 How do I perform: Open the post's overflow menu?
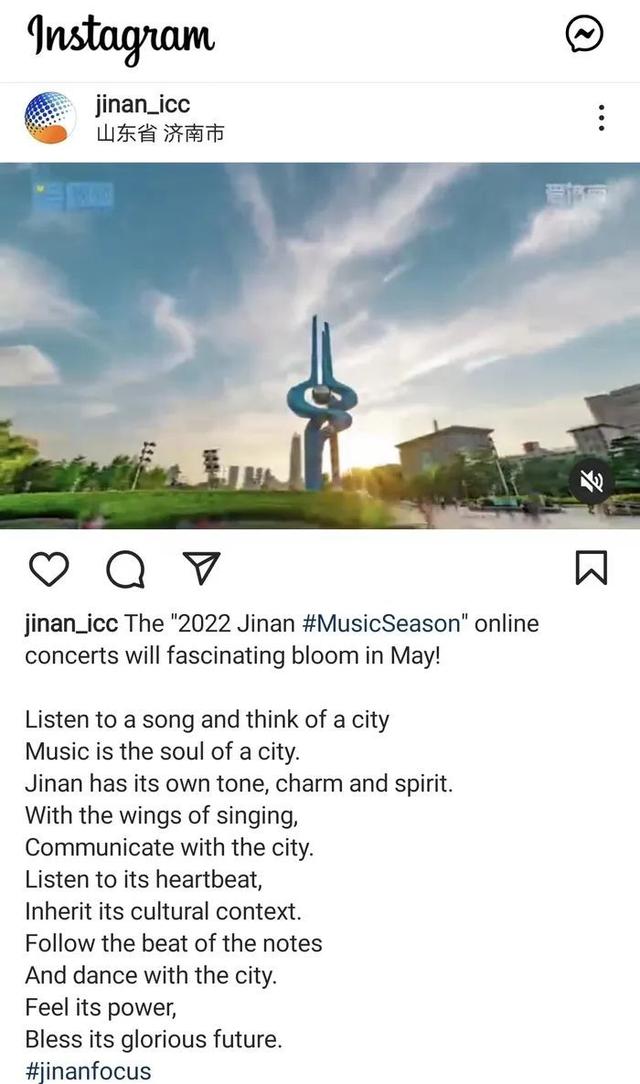click(601, 118)
